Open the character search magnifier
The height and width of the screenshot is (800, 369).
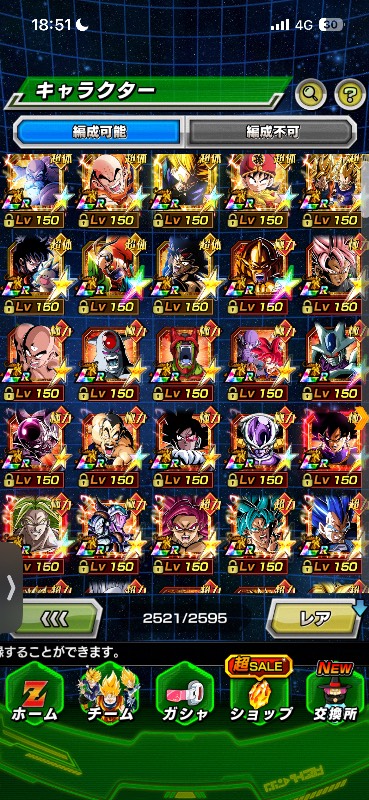tap(311, 94)
